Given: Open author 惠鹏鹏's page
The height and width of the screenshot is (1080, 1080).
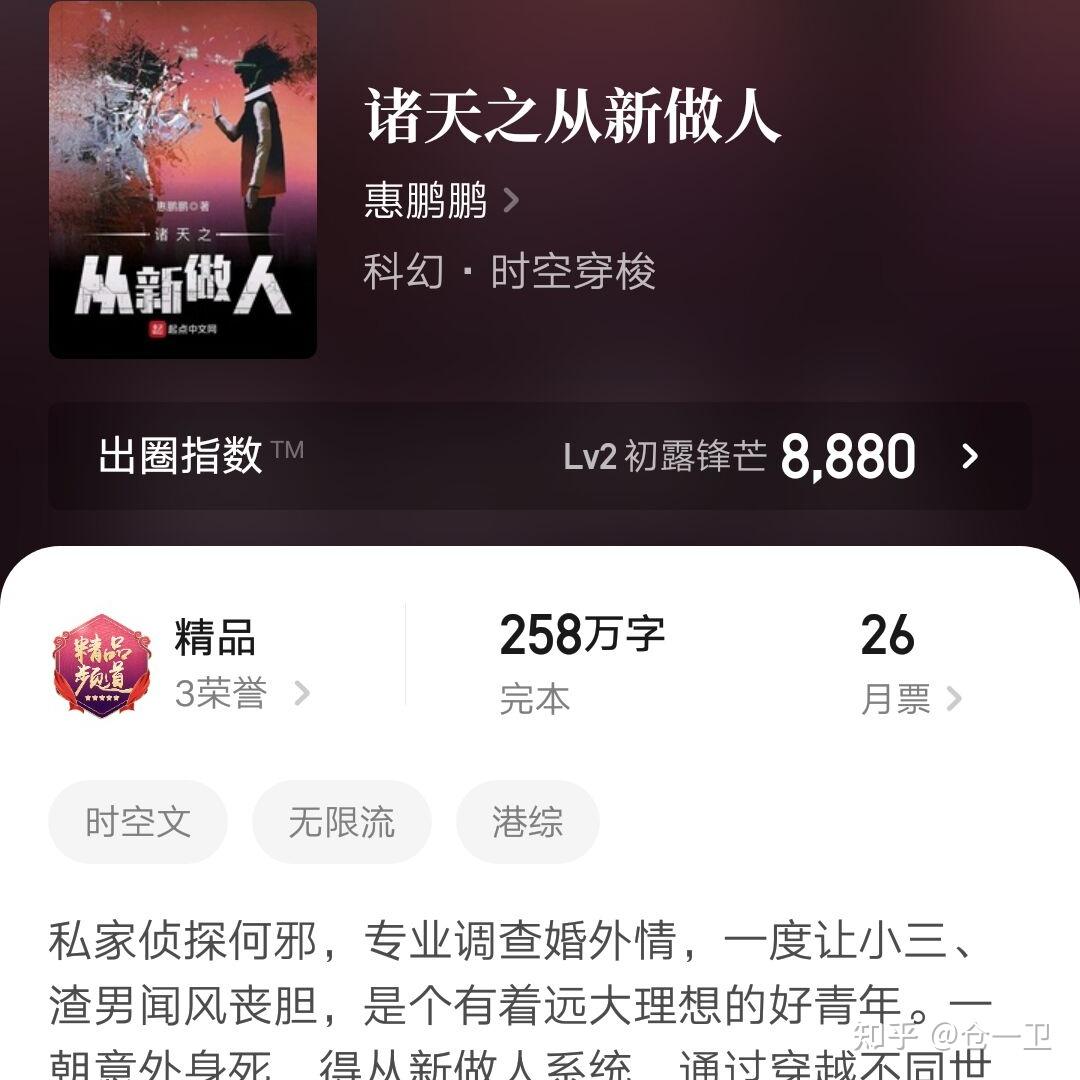Looking at the screenshot, I should coord(441,201).
